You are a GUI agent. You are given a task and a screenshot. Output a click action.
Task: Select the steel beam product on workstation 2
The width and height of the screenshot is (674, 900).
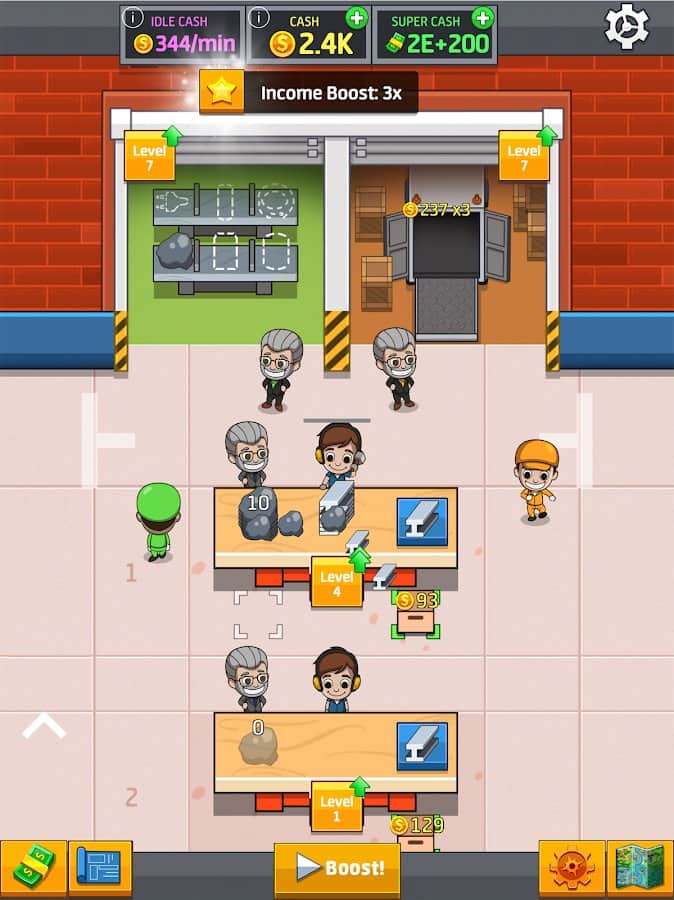421,747
